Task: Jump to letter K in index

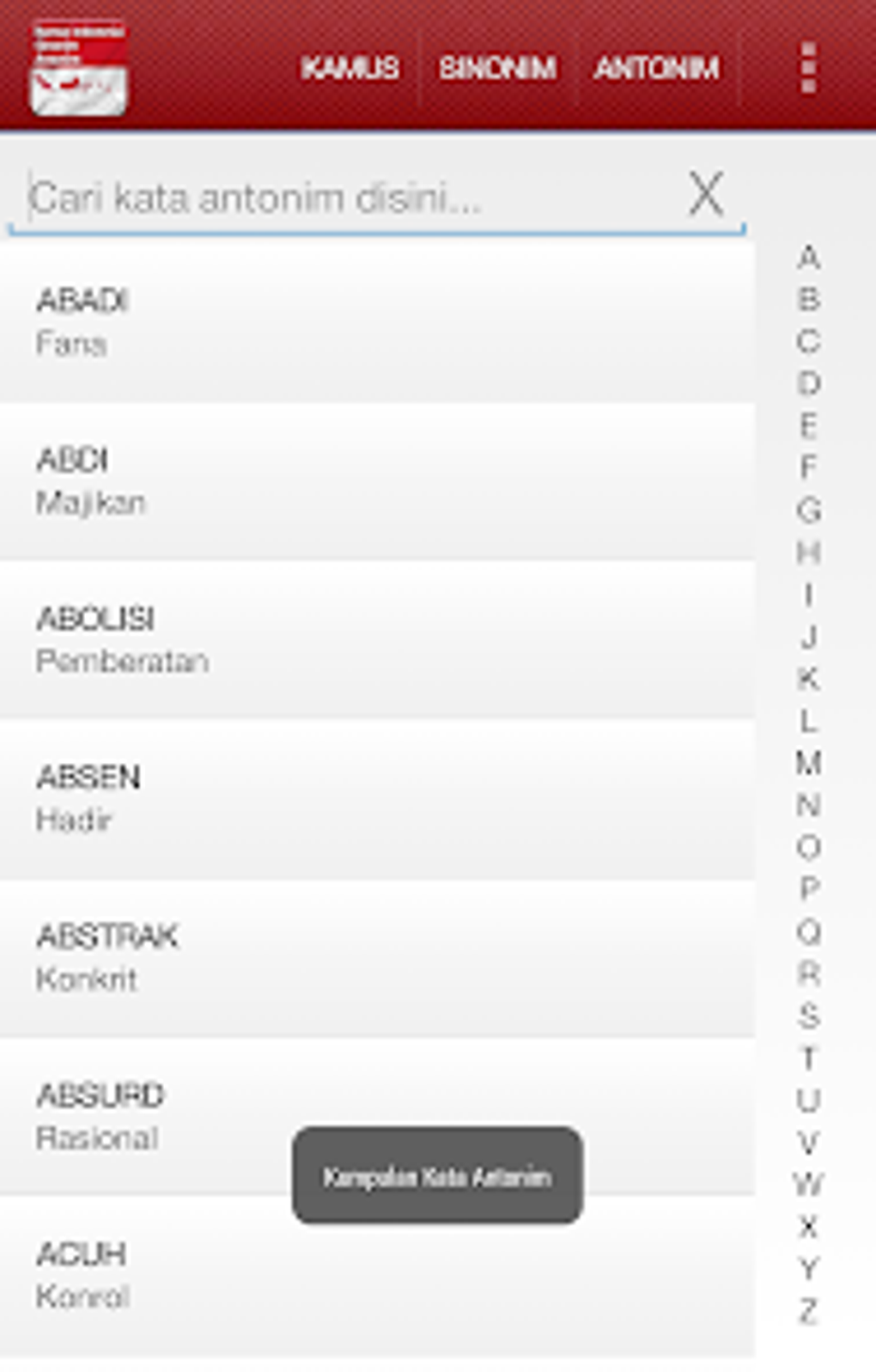Action: tap(808, 678)
